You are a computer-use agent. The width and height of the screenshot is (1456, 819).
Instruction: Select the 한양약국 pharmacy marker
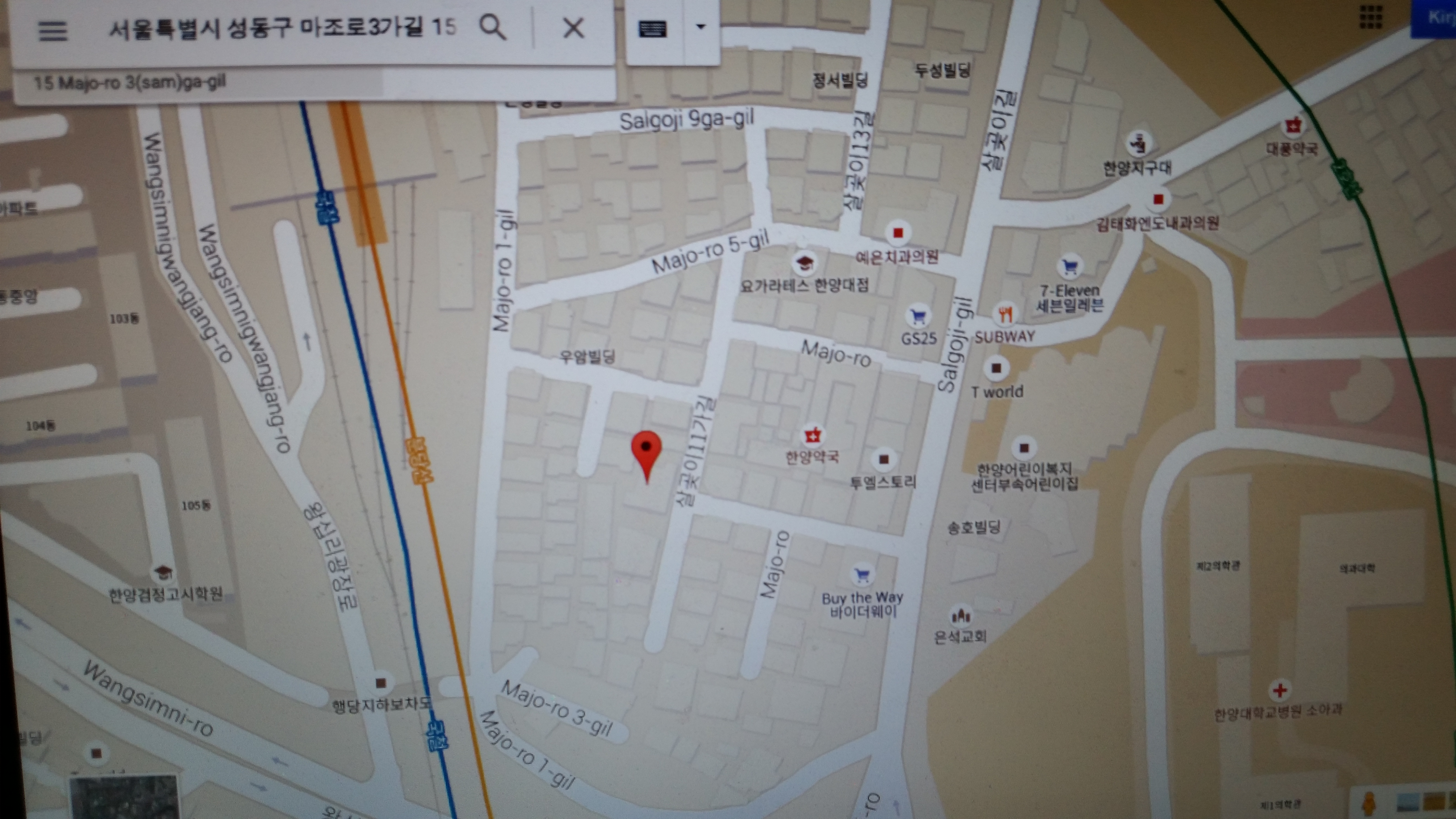(813, 436)
